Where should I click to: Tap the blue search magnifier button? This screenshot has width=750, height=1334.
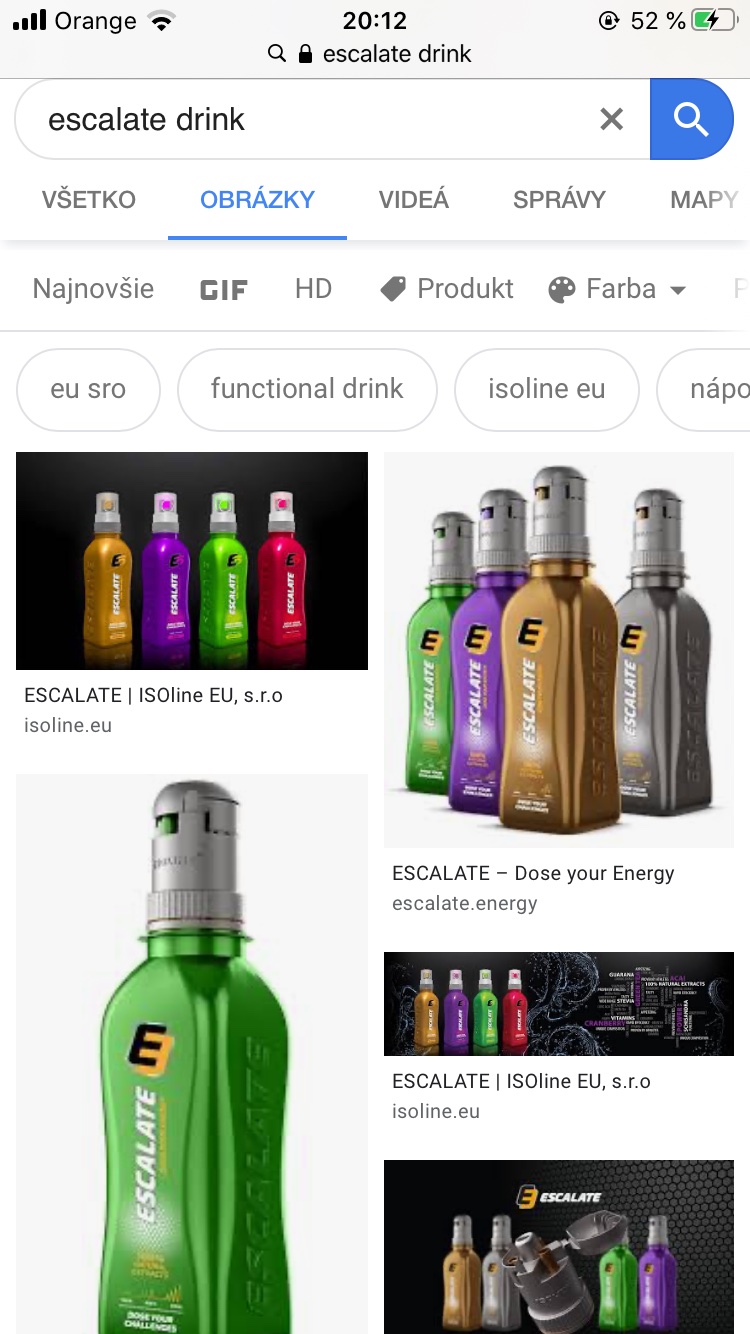click(691, 120)
